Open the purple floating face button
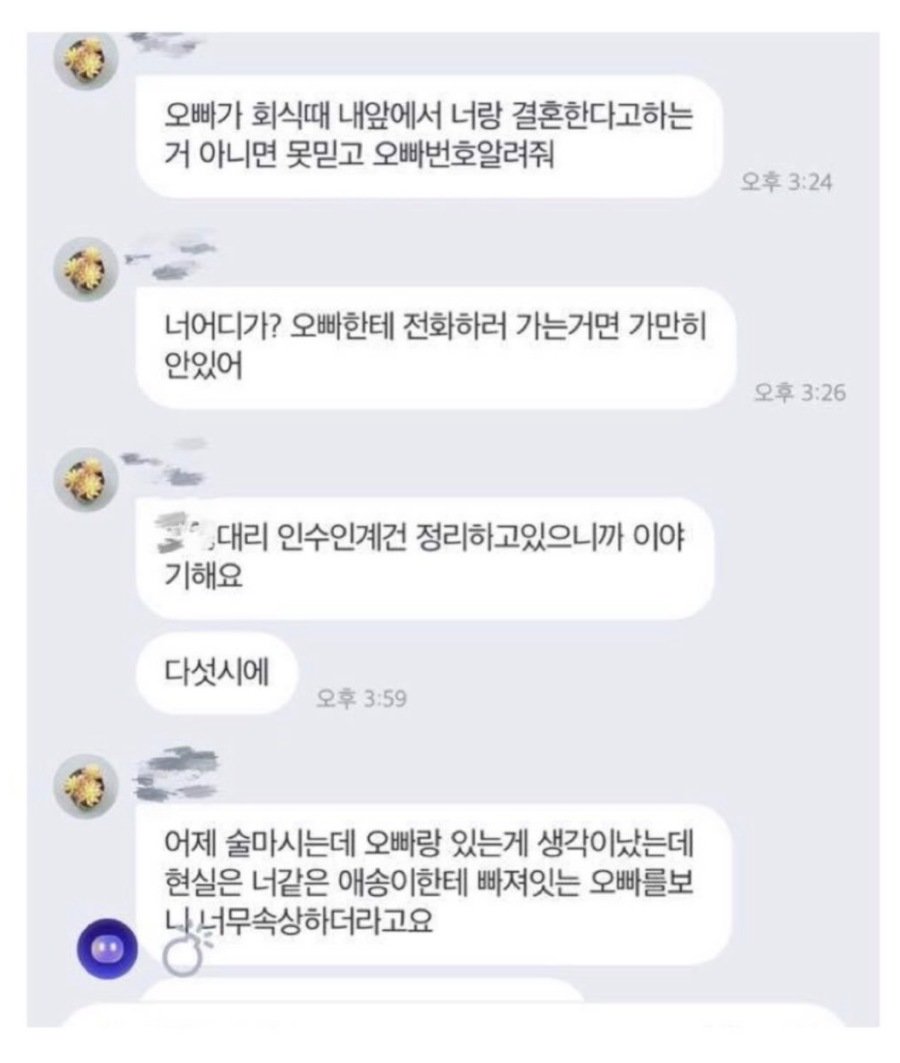Viewport: 900px width, 1063px height. pos(107,948)
